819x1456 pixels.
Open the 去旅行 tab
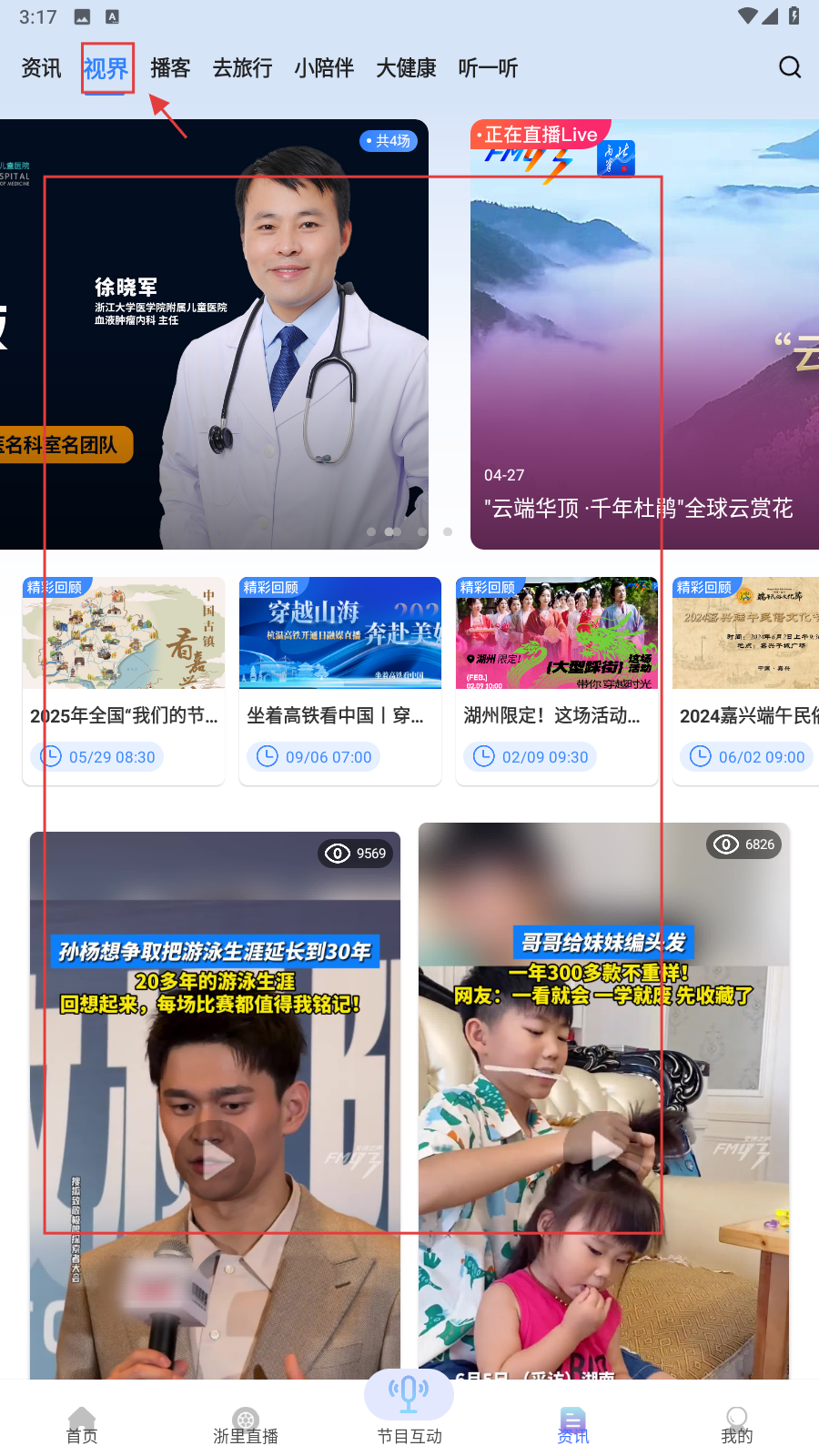[x=242, y=68]
